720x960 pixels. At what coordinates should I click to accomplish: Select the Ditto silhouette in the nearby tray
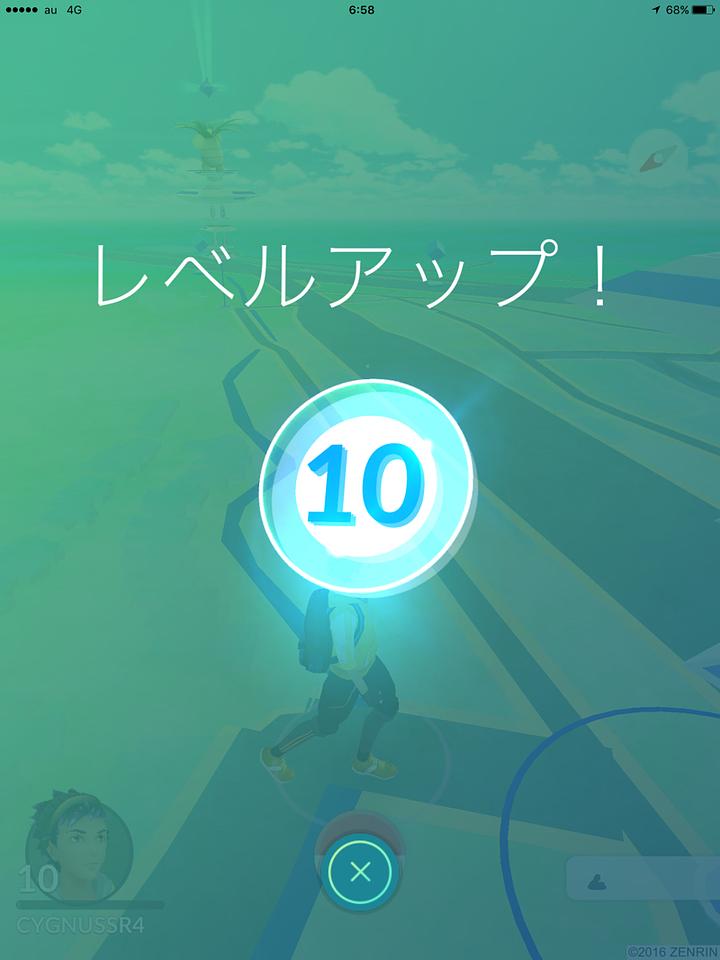[595, 880]
